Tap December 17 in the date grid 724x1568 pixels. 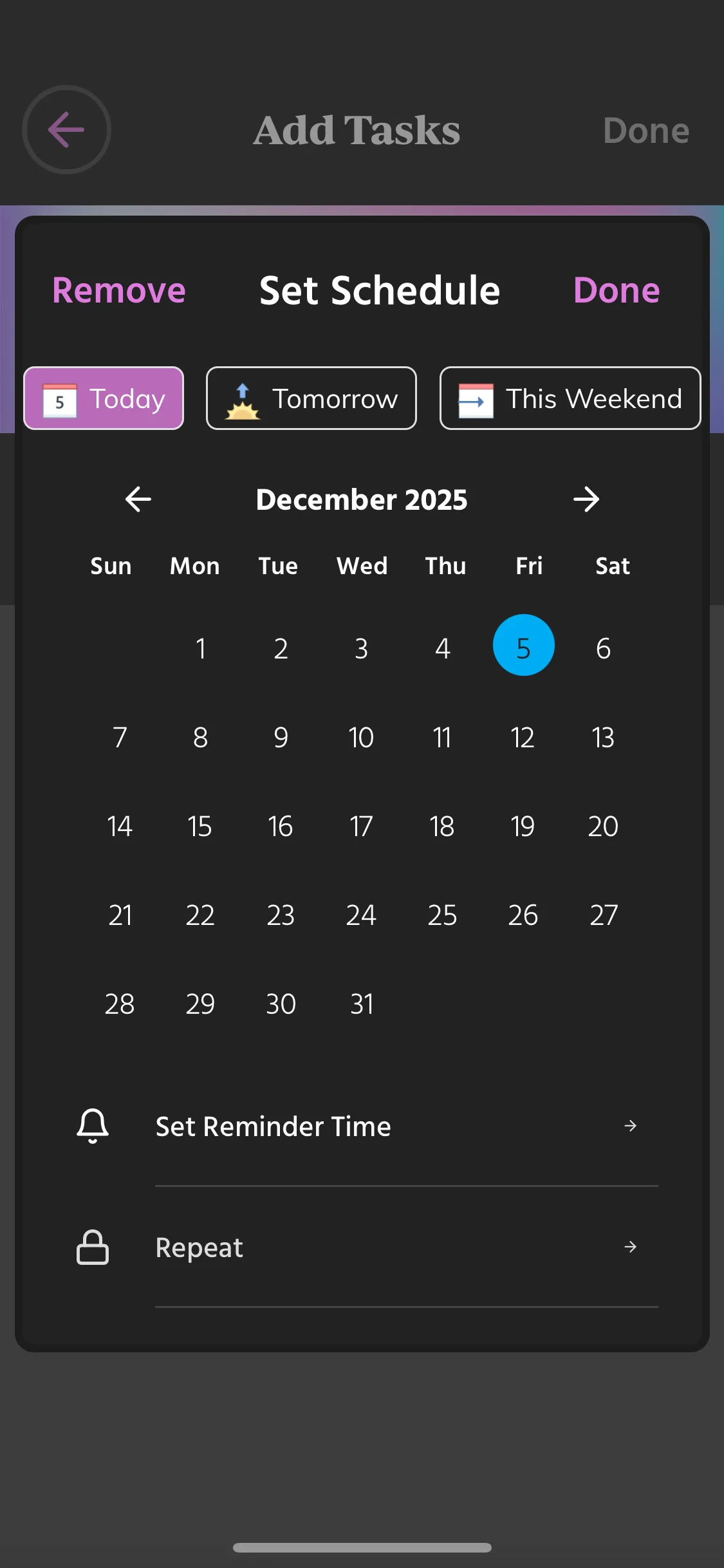(362, 826)
